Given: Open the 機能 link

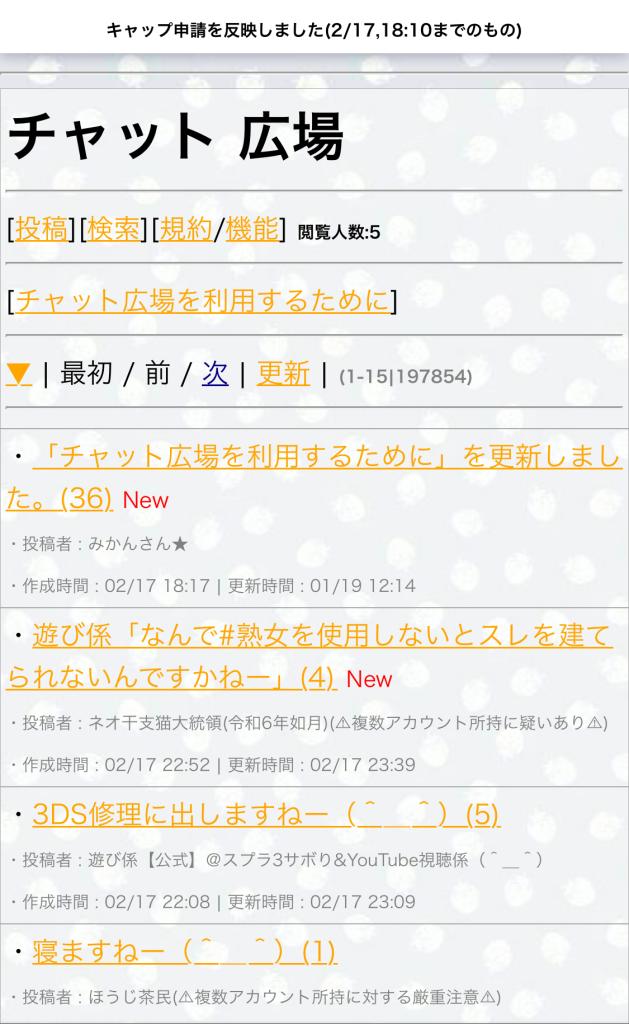Looking at the screenshot, I should 251,229.
